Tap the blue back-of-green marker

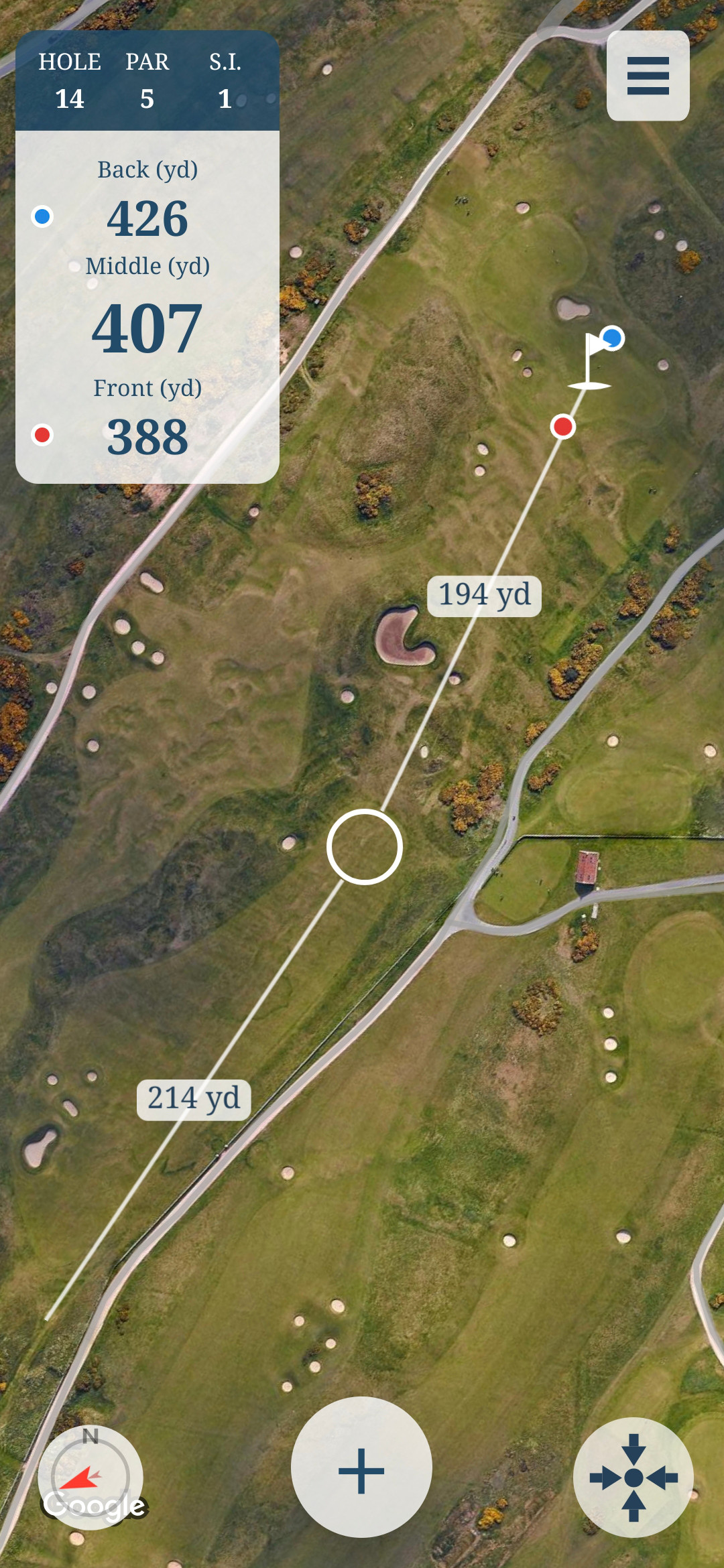click(x=611, y=340)
